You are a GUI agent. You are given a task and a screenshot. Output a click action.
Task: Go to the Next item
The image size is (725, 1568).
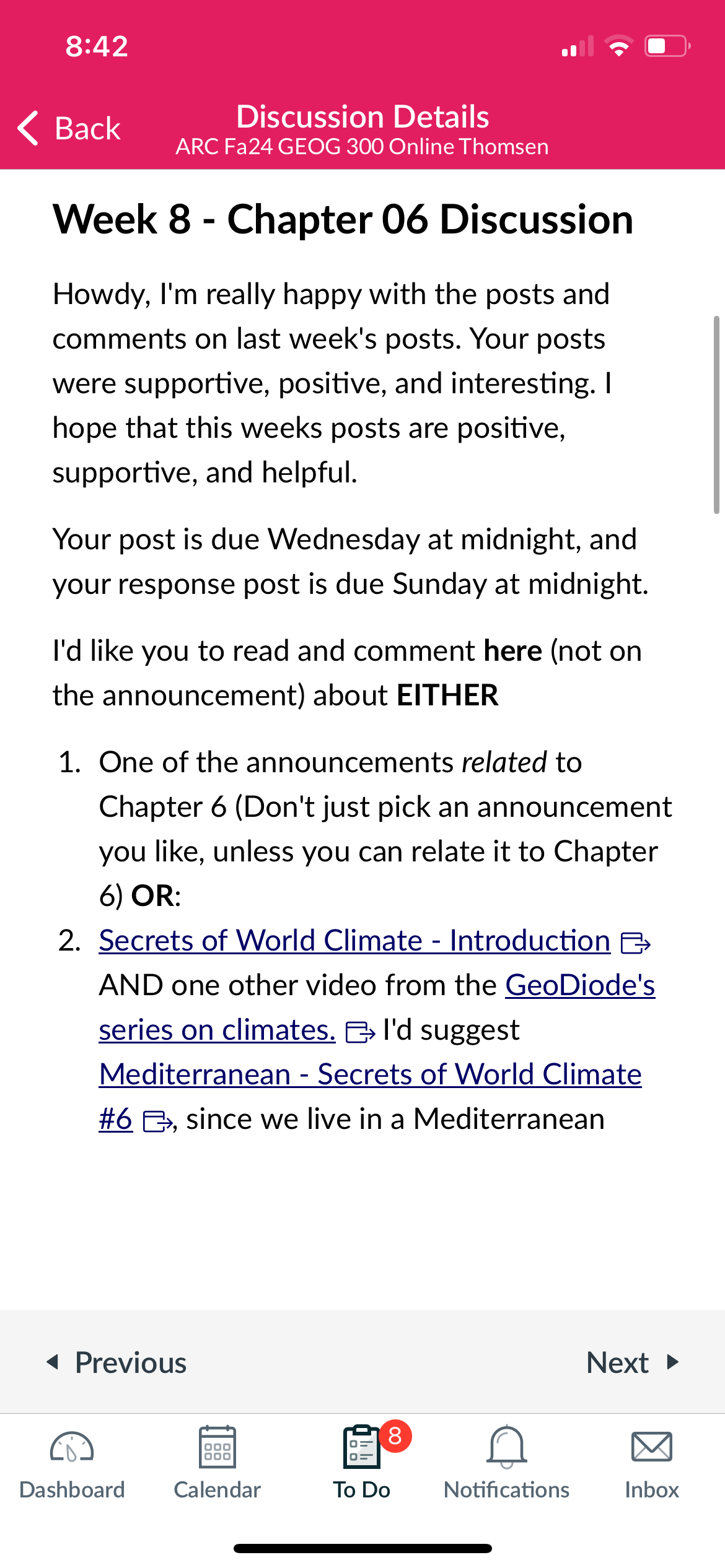click(633, 1362)
